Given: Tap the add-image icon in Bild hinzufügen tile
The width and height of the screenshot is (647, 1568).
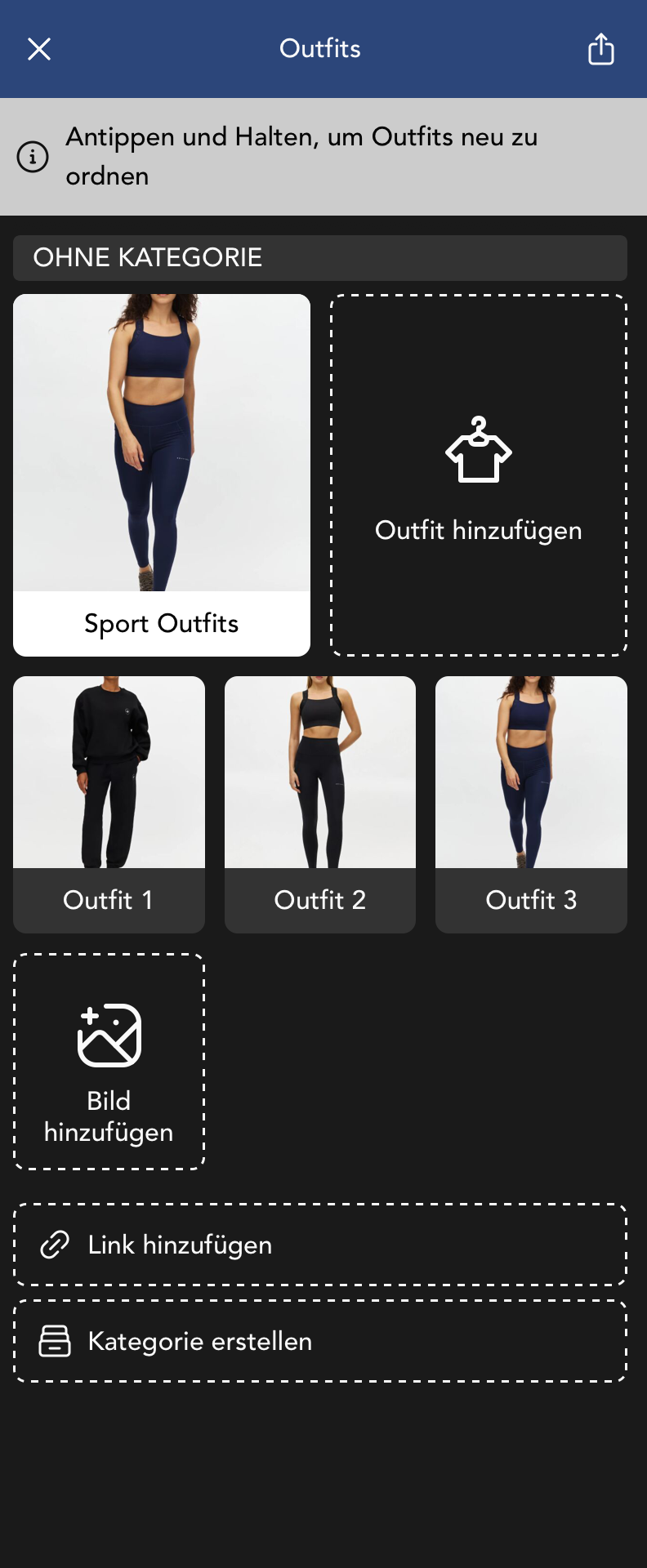Looking at the screenshot, I should [109, 1036].
